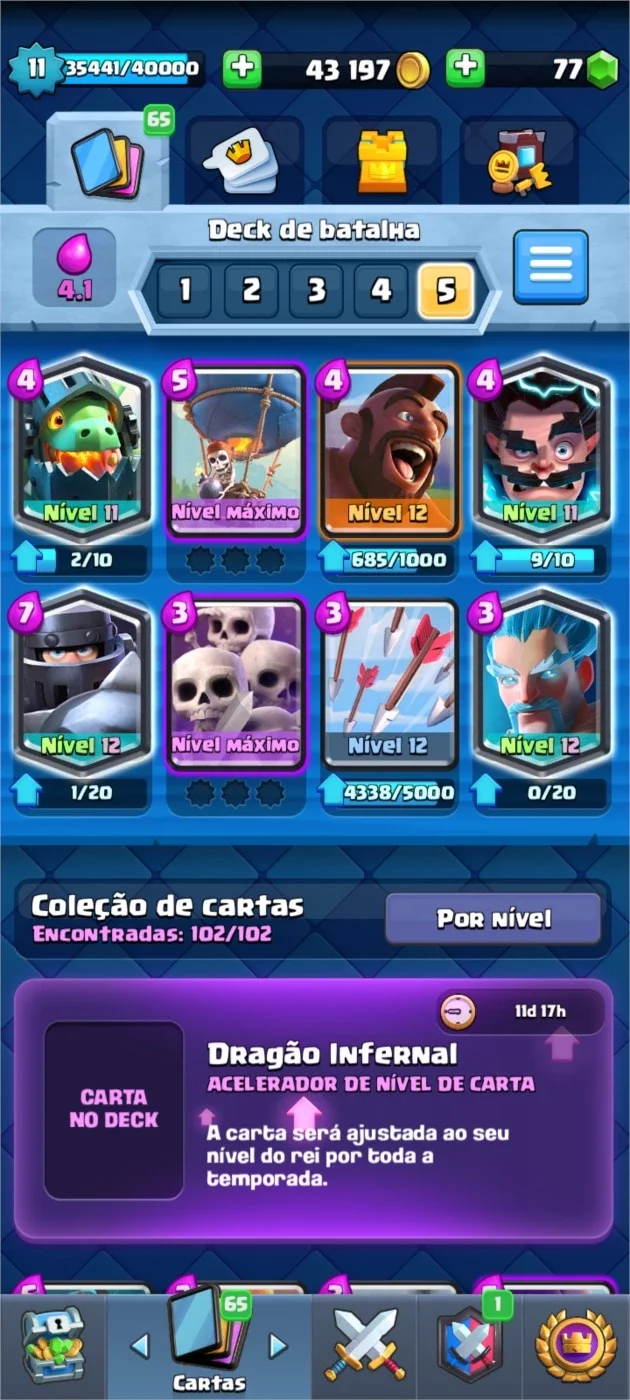
Task: Add more gold with the green plus
Action: (x=241, y=69)
